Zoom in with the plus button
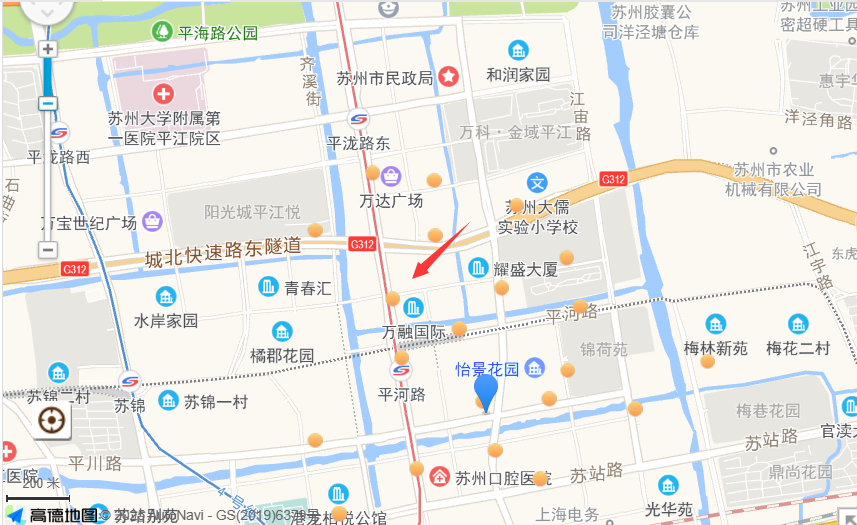This screenshot has height=525, width=857. [47, 48]
